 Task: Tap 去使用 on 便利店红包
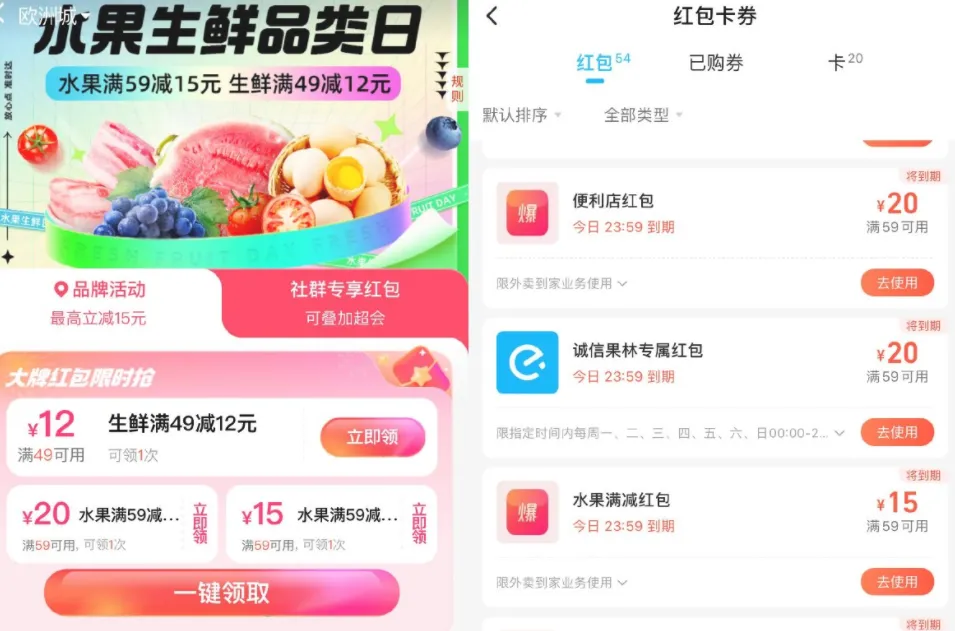[897, 283]
